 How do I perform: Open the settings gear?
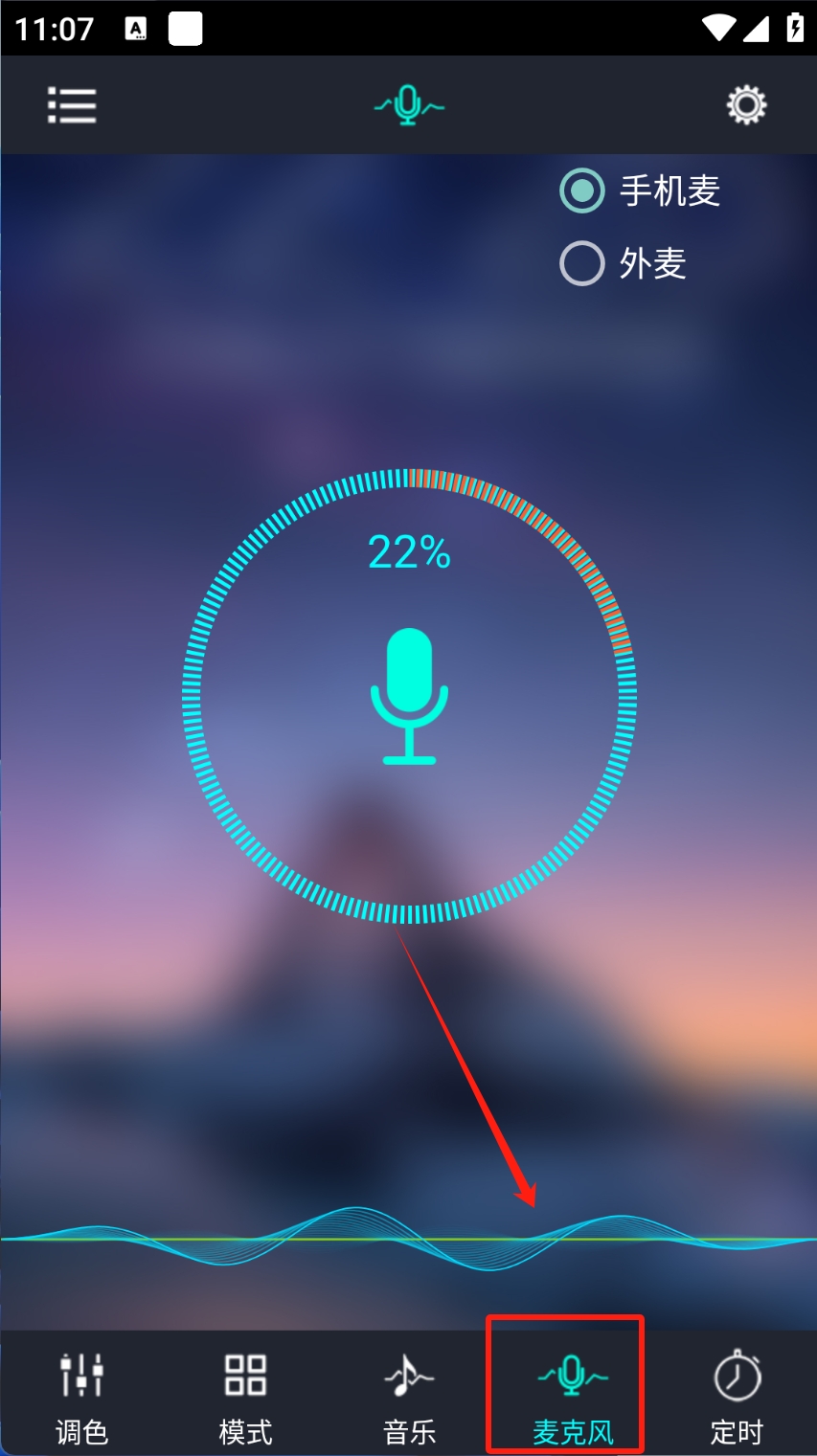(746, 104)
